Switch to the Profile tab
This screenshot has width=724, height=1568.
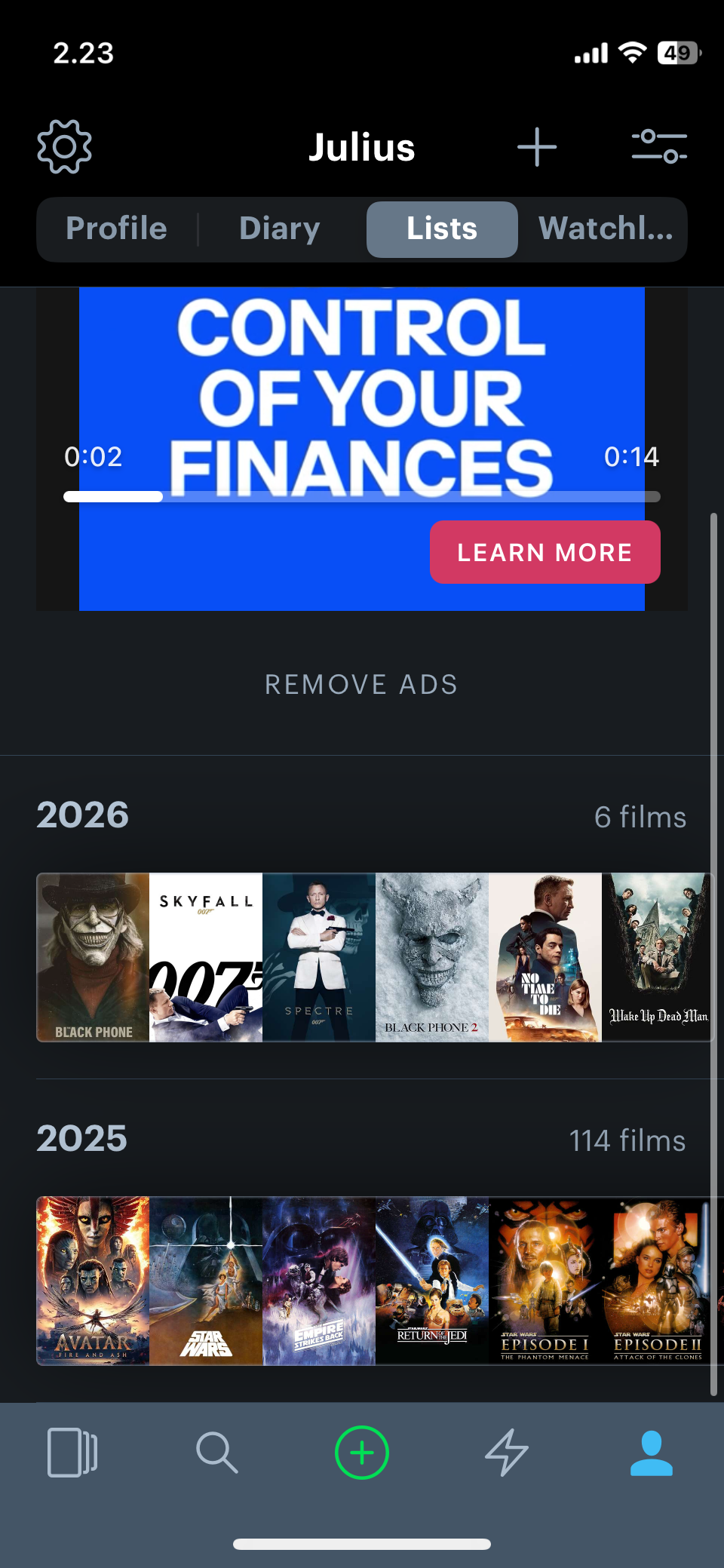[x=116, y=229]
